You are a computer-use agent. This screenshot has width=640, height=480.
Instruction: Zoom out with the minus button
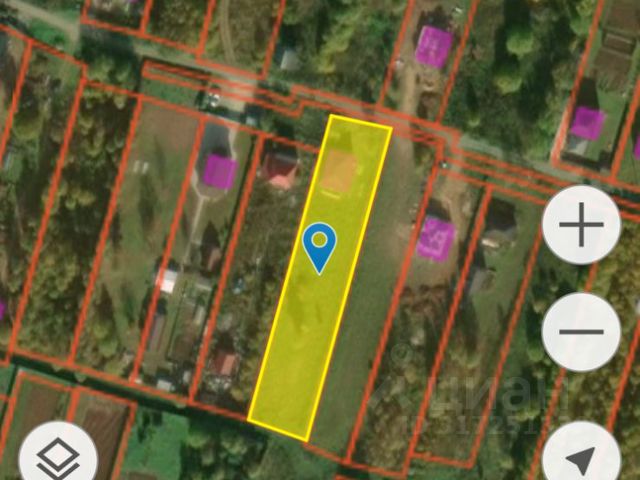581,331
